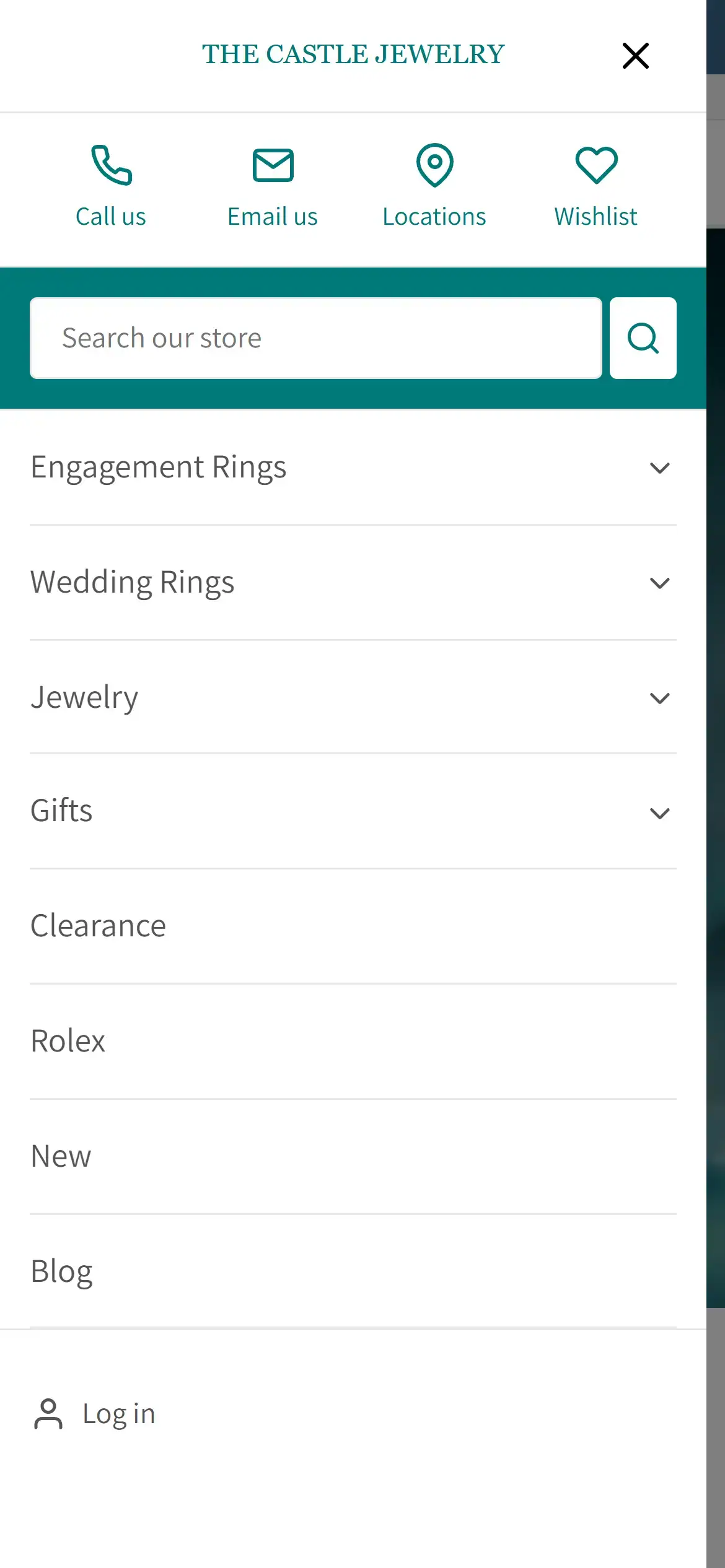Image resolution: width=725 pixels, height=1568 pixels.
Task: Click the envelope icon for emailing
Action: pyautogui.click(x=272, y=165)
